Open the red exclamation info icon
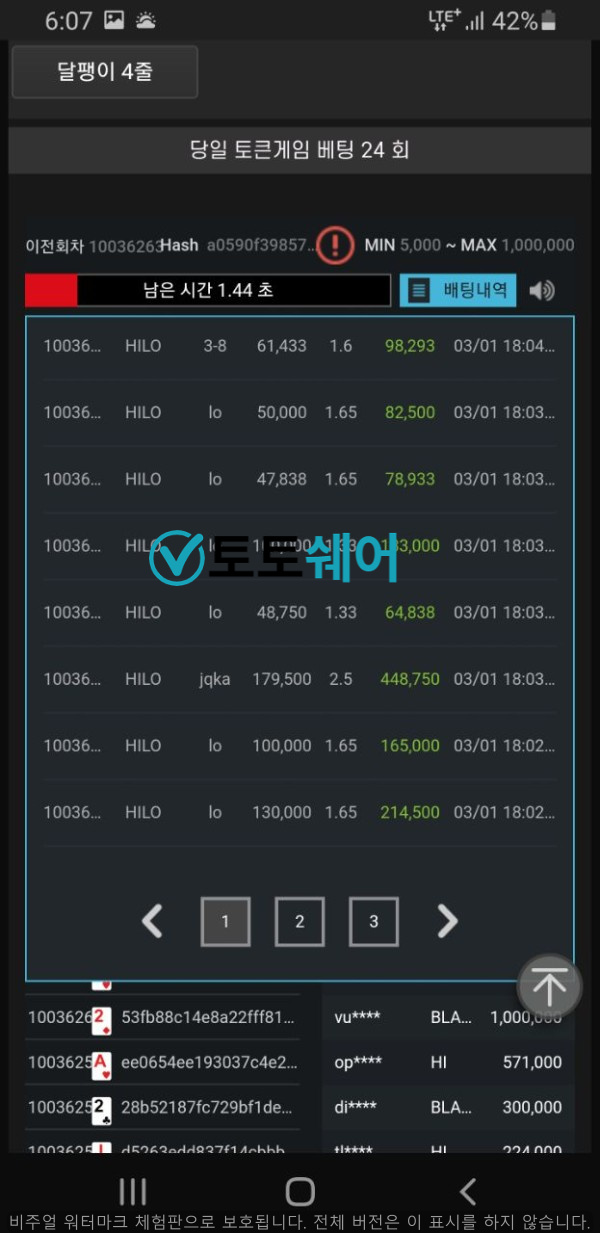 (x=335, y=245)
